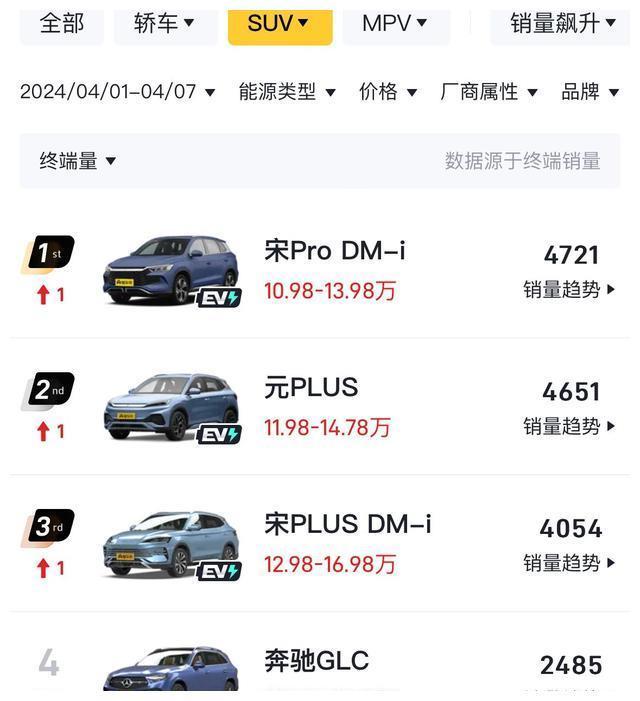Expand the 销量飙升 sorting dropdown
Image resolution: width=640 pixels, height=701 pixels.
562,23
